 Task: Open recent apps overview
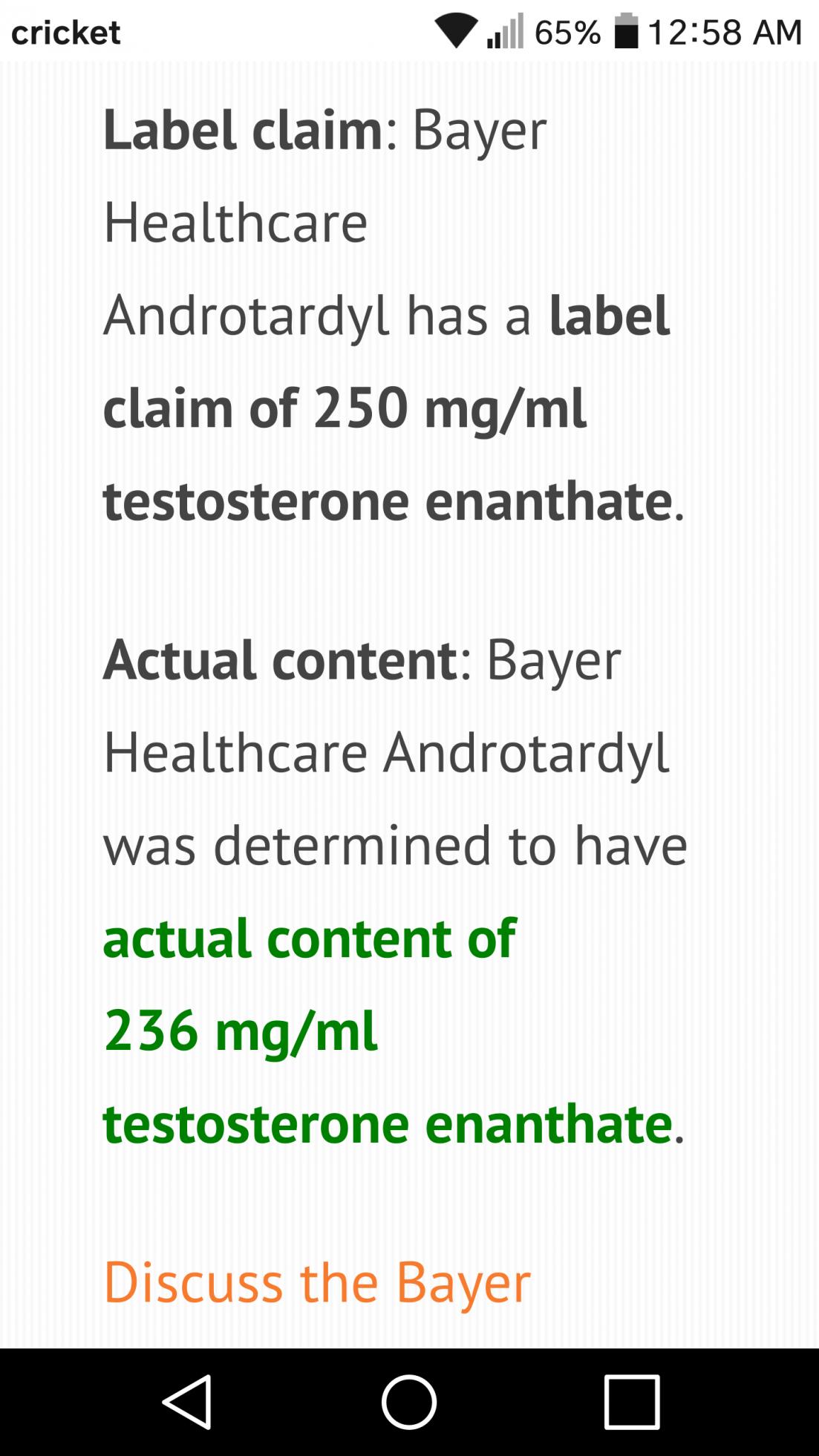[631, 1402]
